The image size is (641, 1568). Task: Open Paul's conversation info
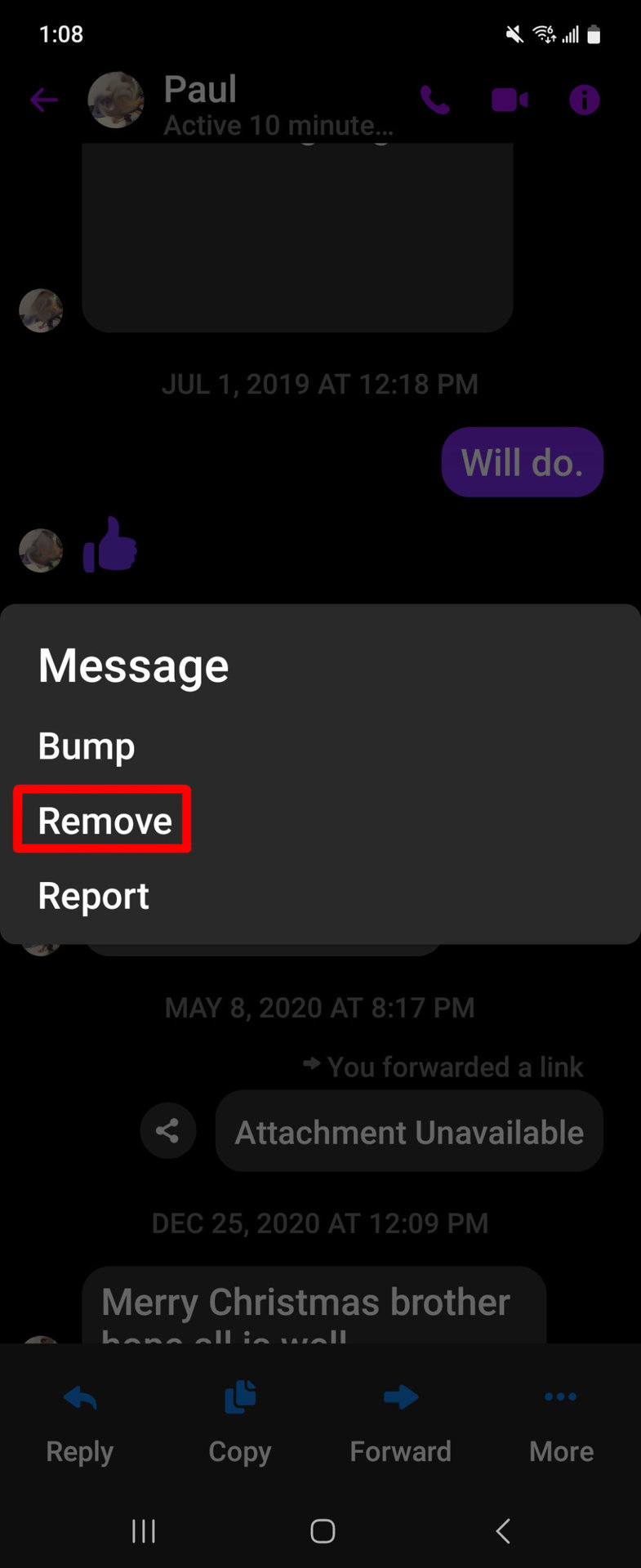pyautogui.click(x=584, y=100)
